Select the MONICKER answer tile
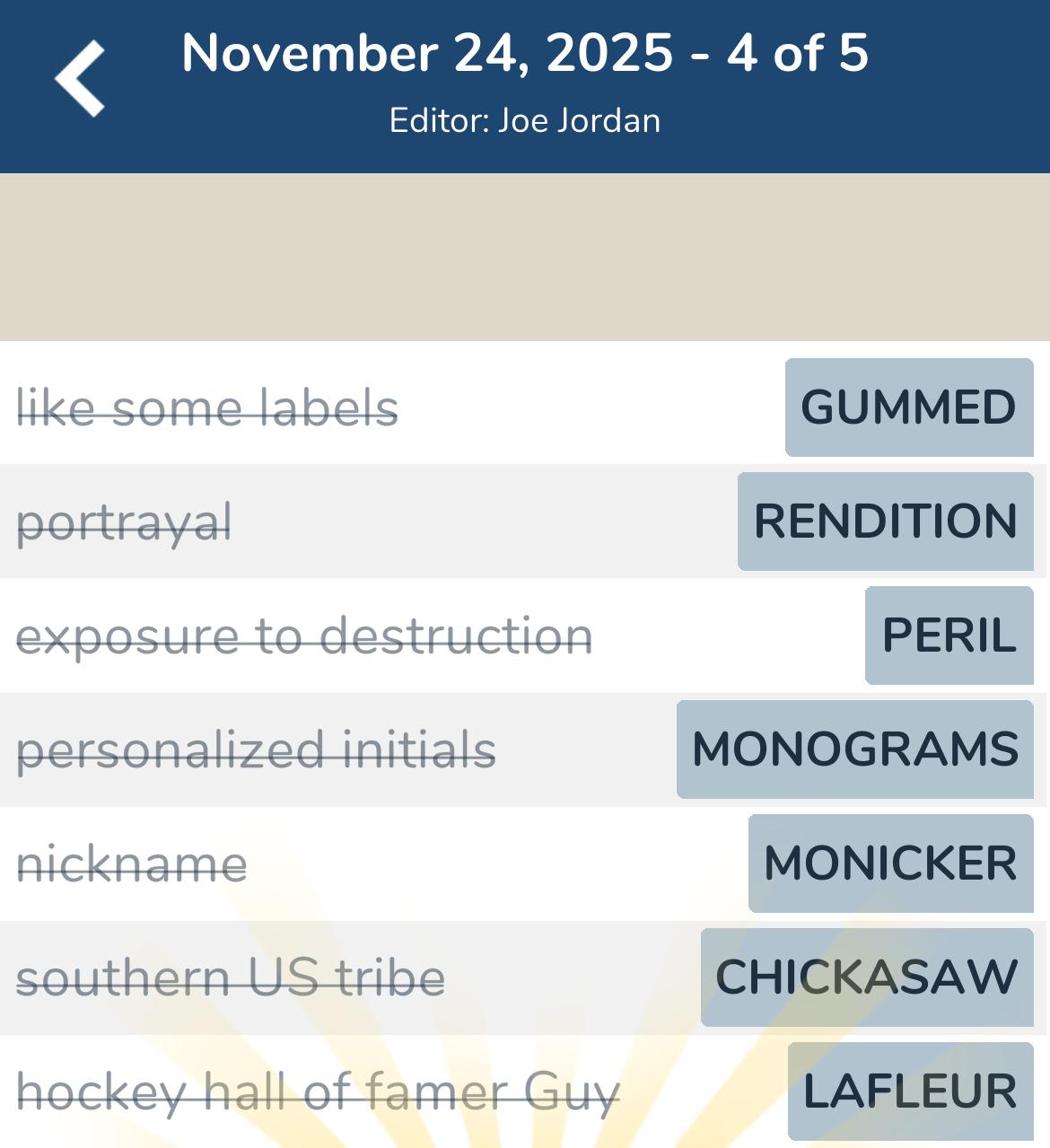 [x=890, y=863]
